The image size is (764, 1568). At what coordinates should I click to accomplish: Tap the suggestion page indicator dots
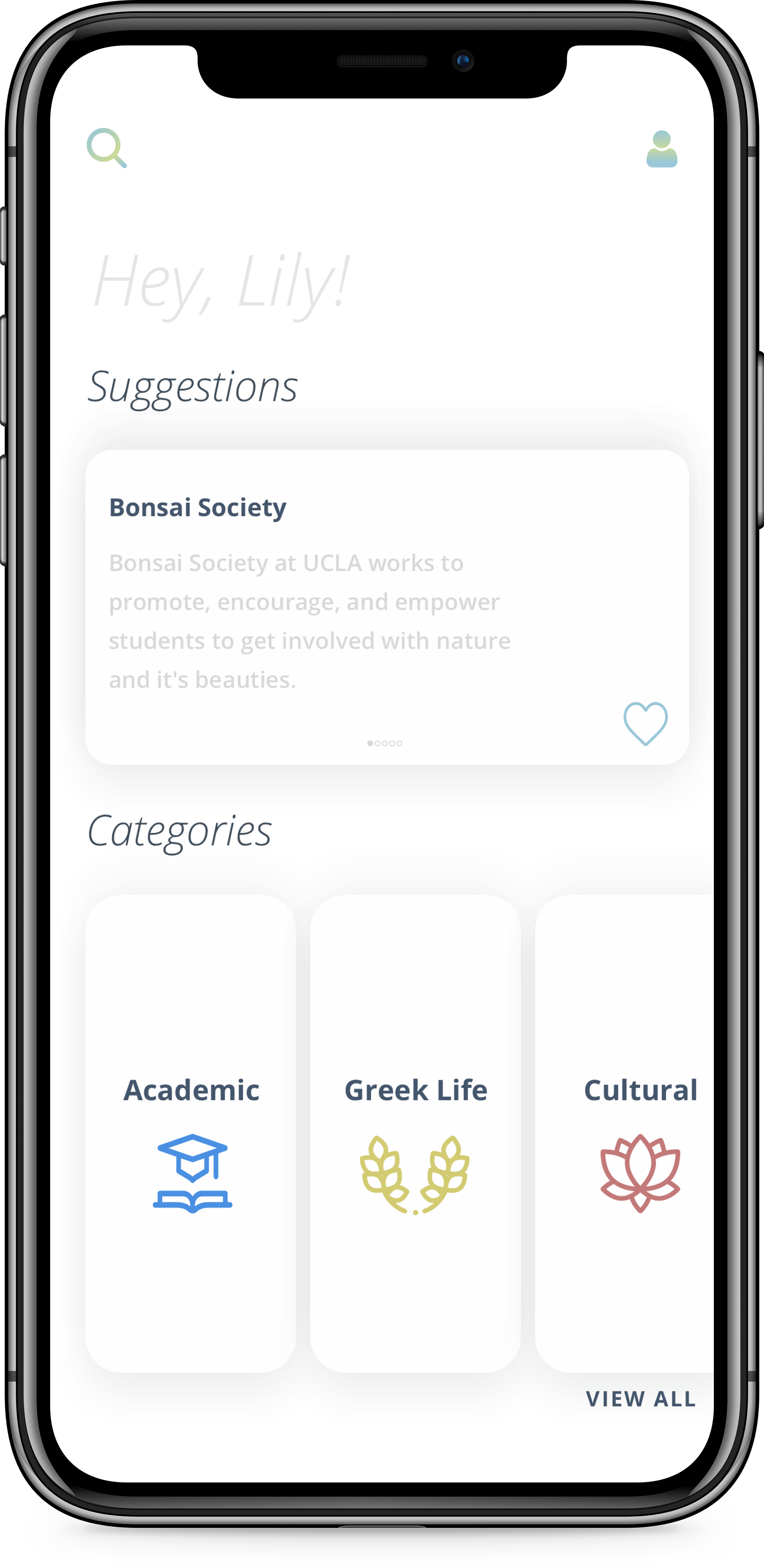[385, 743]
